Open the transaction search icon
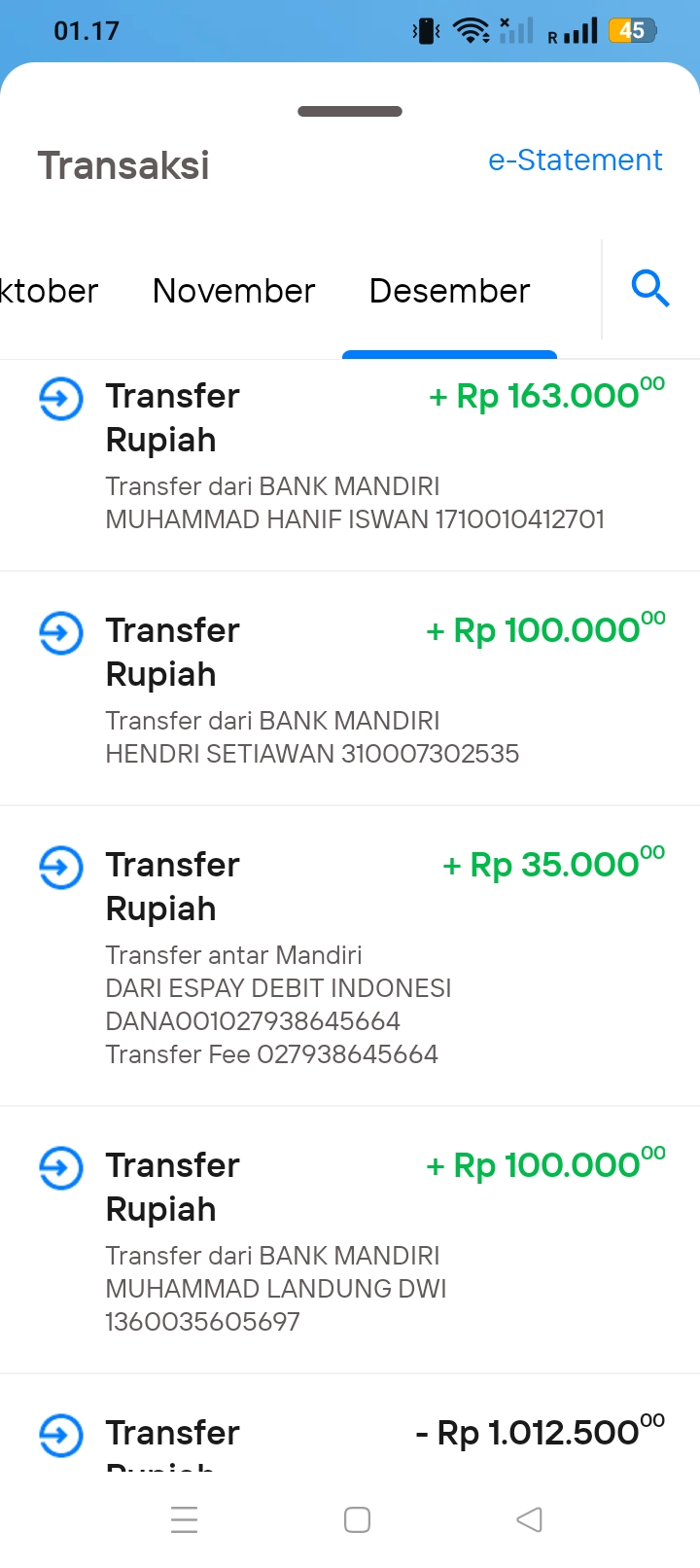Screen dimensions: 700x1568 pyautogui.click(x=650, y=289)
